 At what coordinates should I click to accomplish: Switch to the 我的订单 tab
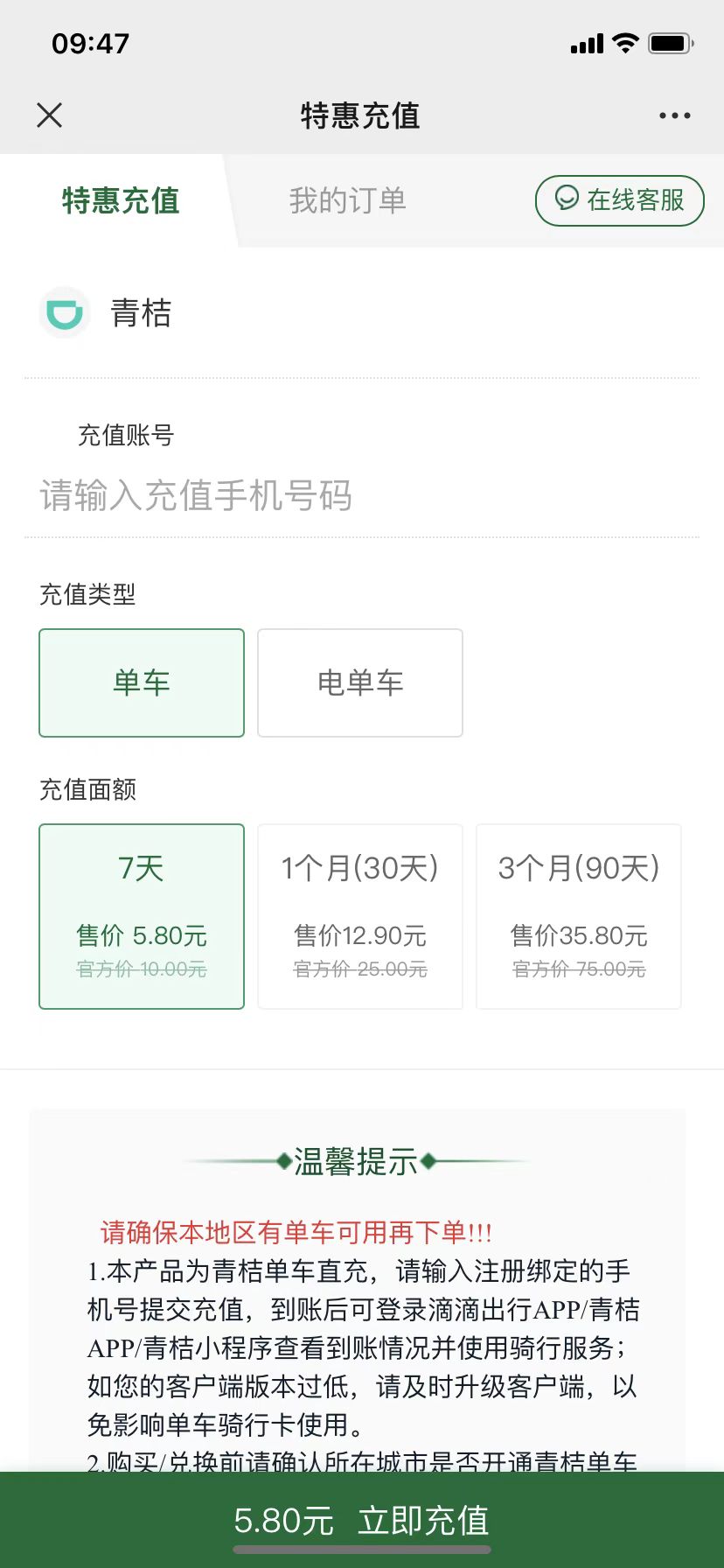[x=347, y=200]
